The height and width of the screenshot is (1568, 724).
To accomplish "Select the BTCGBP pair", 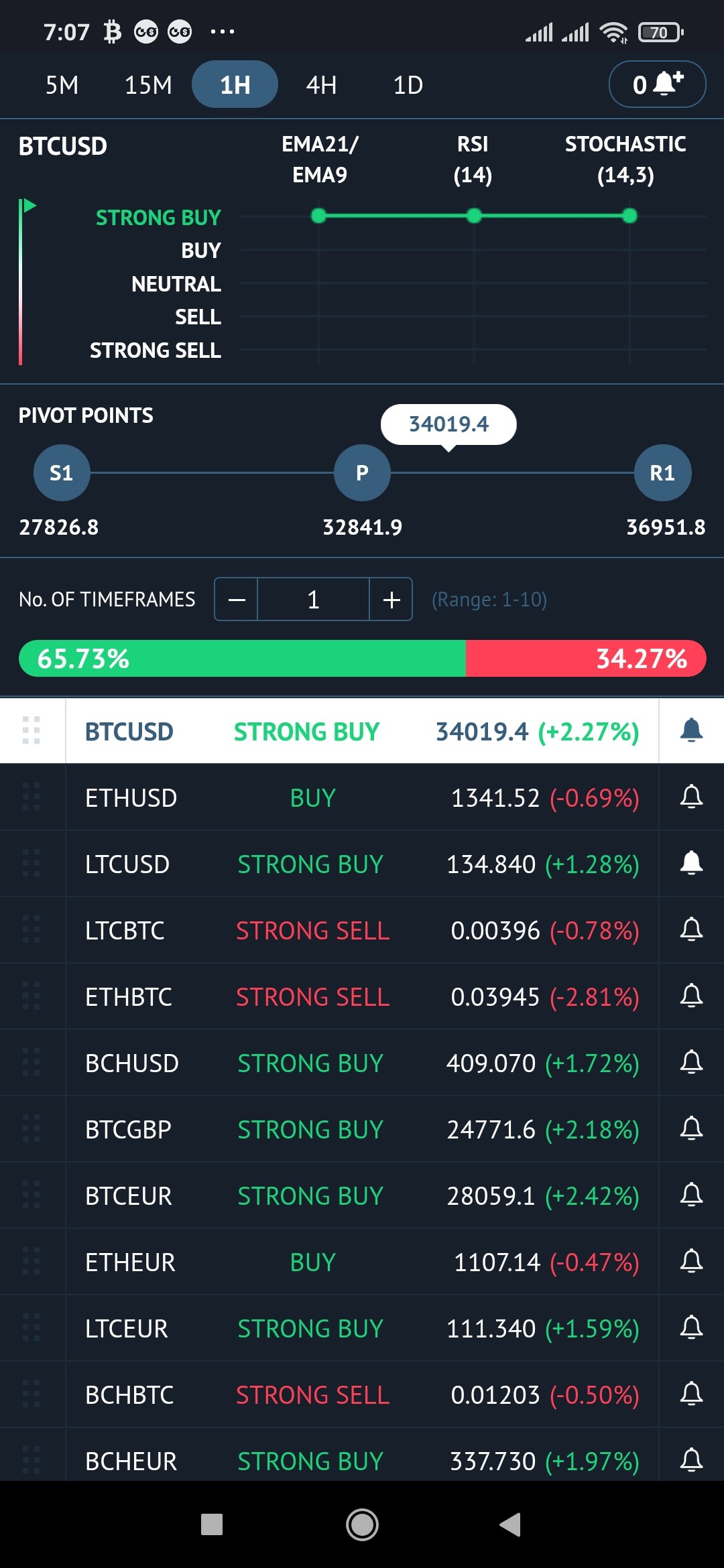I will point(362,1129).
